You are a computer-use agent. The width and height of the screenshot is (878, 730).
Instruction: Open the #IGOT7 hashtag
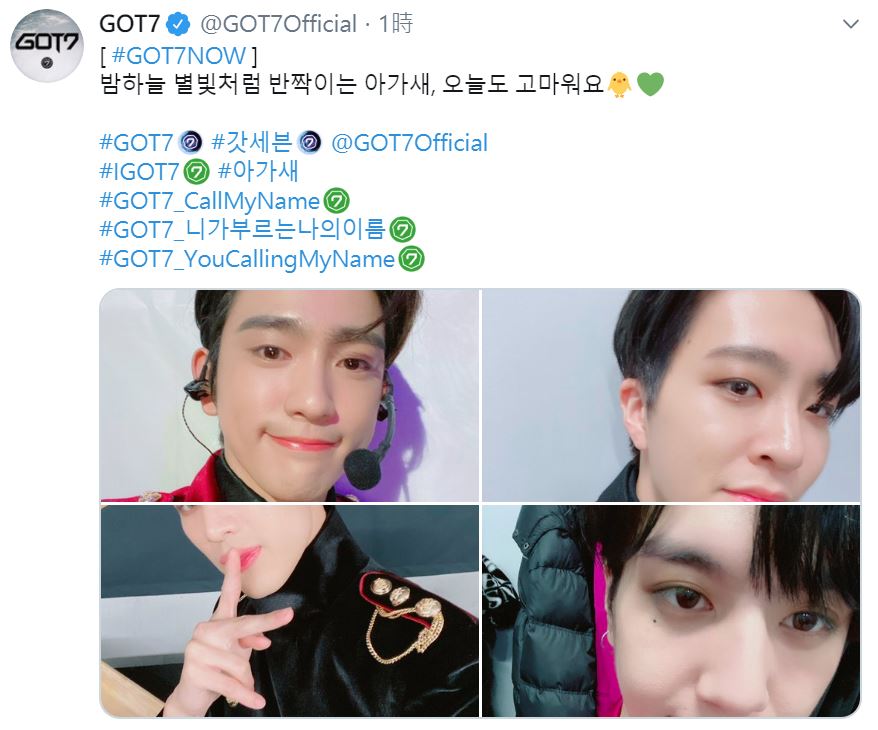[x=140, y=172]
